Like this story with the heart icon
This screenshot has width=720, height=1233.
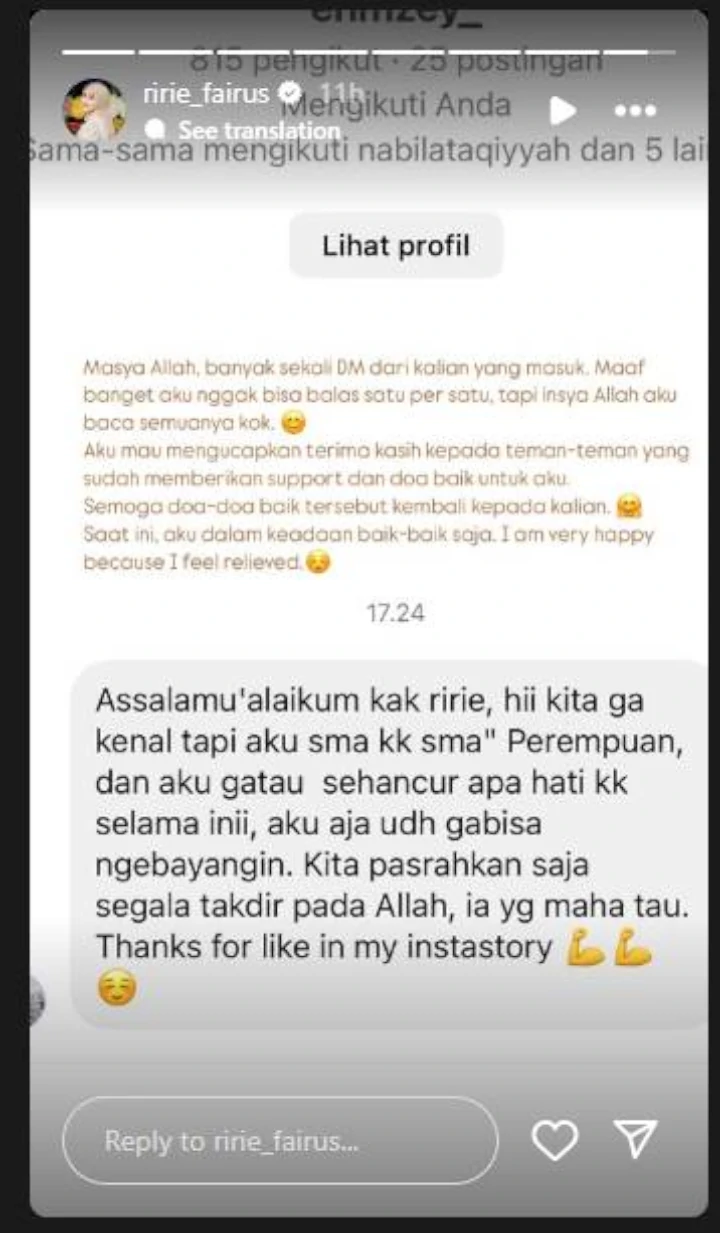pos(554,1140)
